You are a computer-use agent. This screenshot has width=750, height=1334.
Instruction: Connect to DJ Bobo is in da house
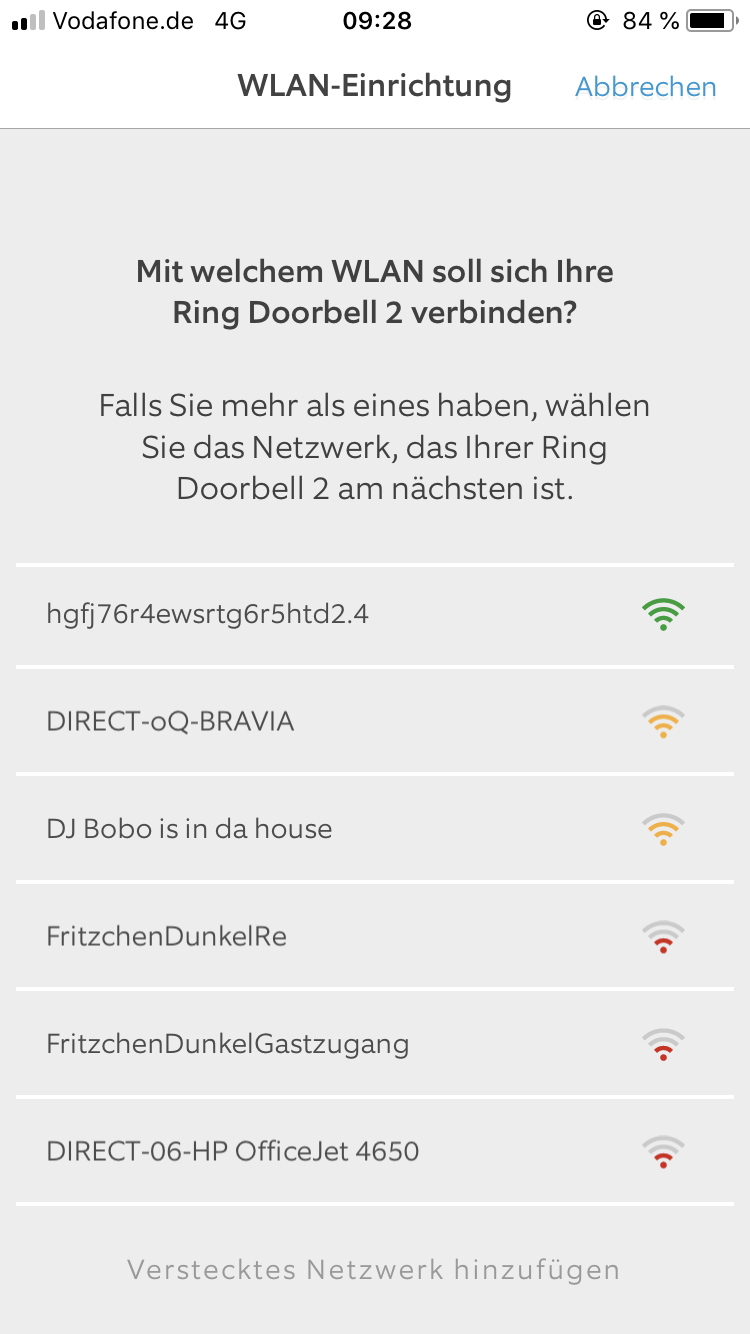[375, 829]
